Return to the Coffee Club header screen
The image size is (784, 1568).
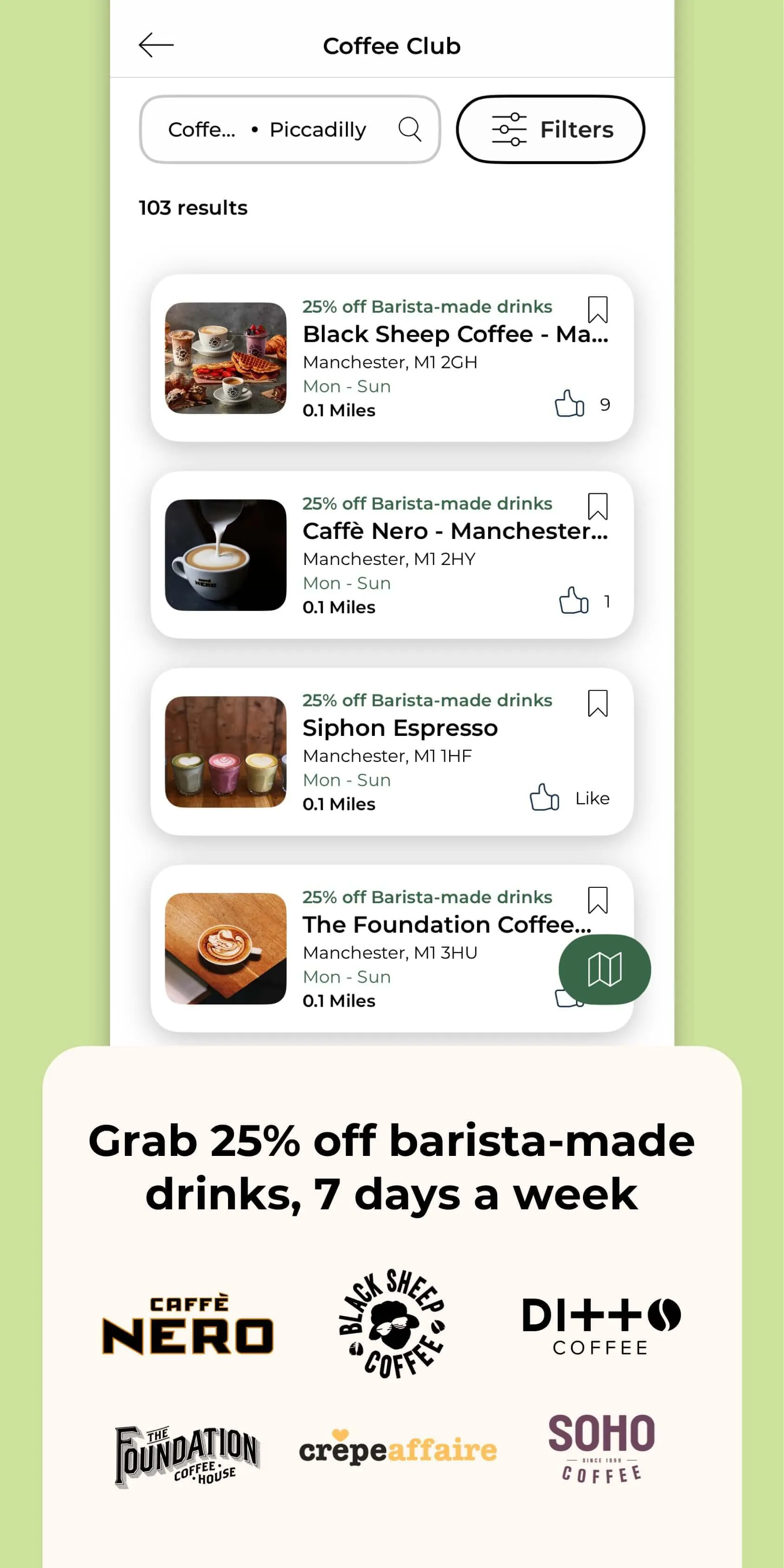[x=392, y=46]
